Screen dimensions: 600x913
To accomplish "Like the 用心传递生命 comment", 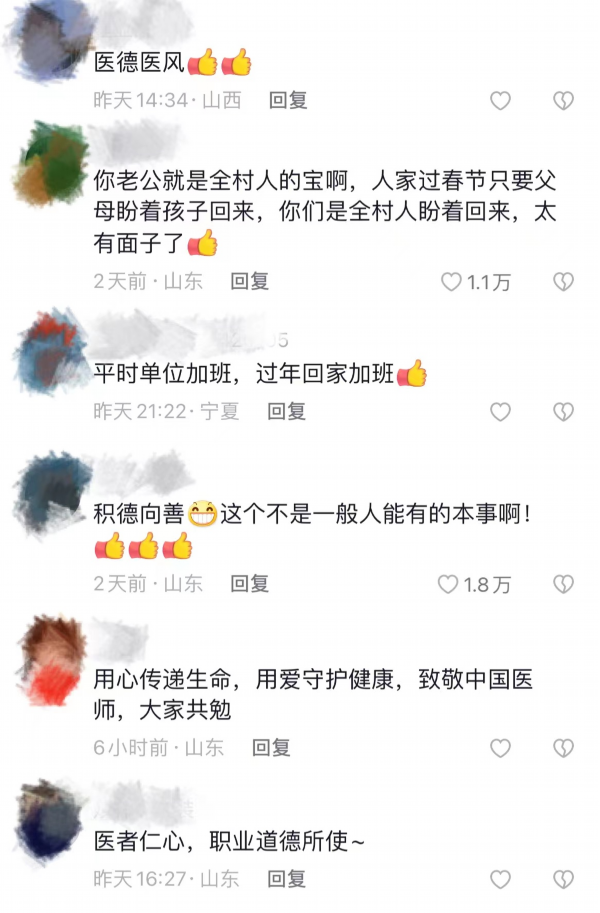I will [500, 747].
